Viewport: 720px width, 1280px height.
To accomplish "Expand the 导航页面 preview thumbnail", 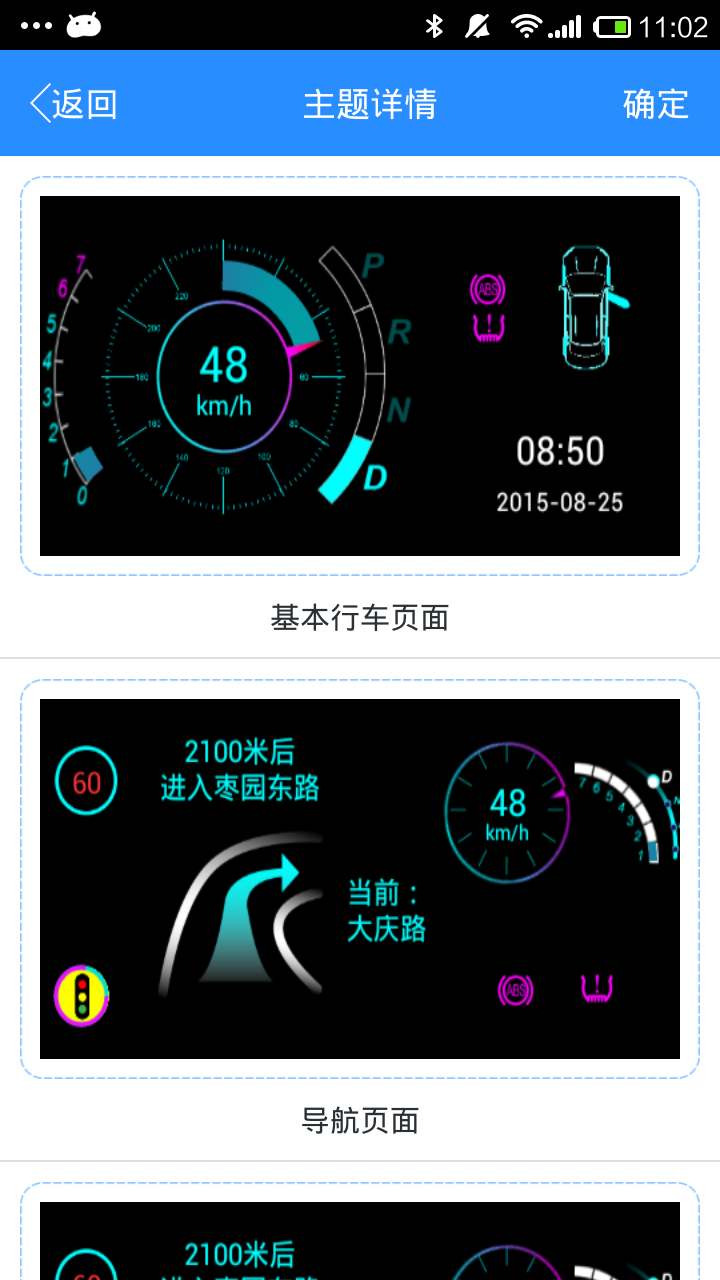I will click(x=360, y=880).
